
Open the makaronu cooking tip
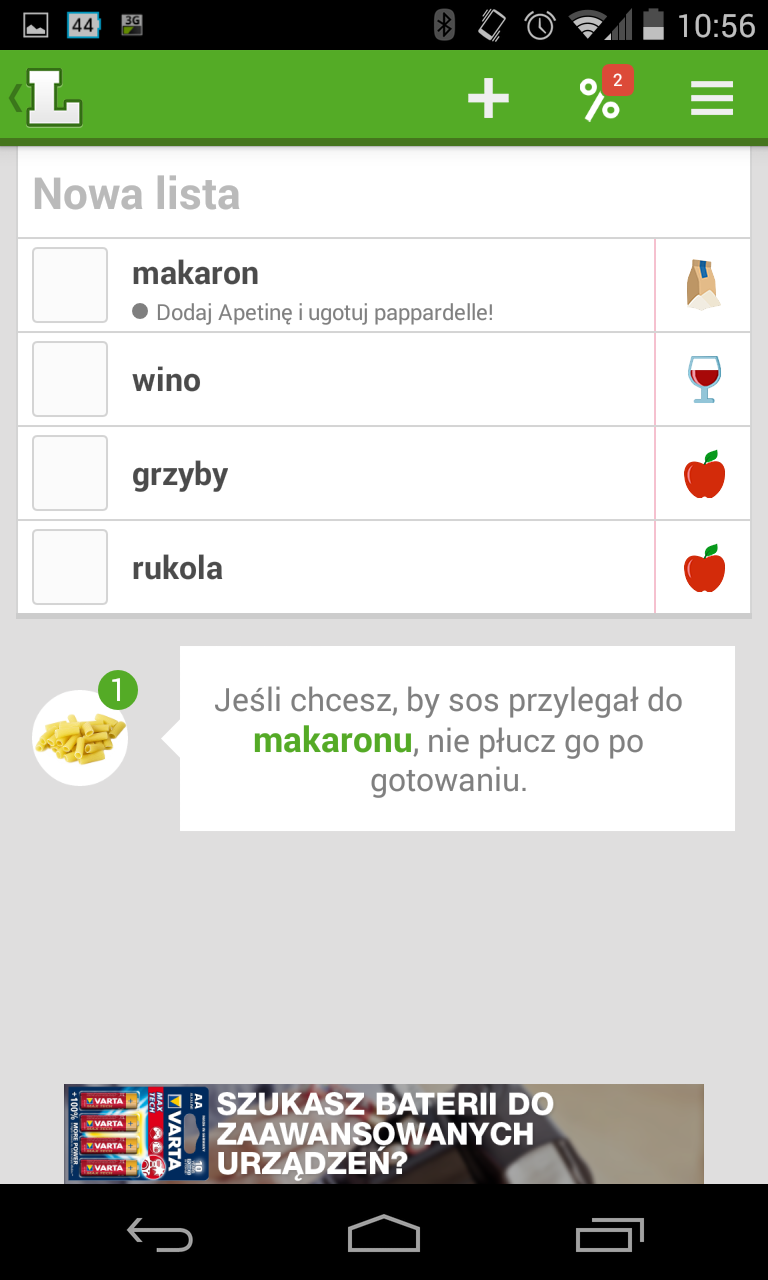[456, 739]
